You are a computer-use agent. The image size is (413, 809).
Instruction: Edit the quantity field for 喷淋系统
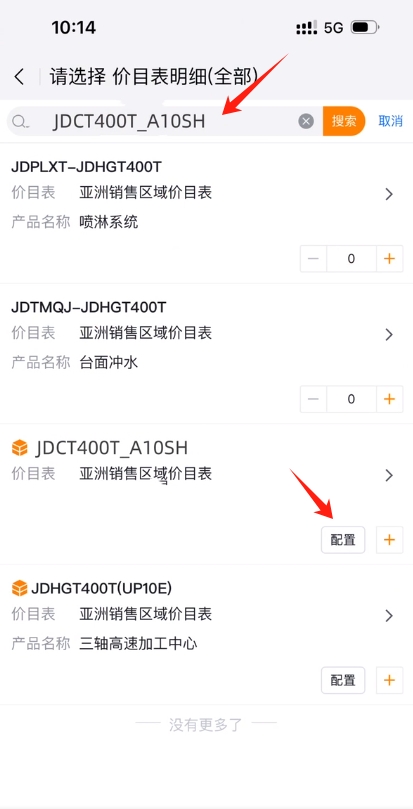pos(351,258)
